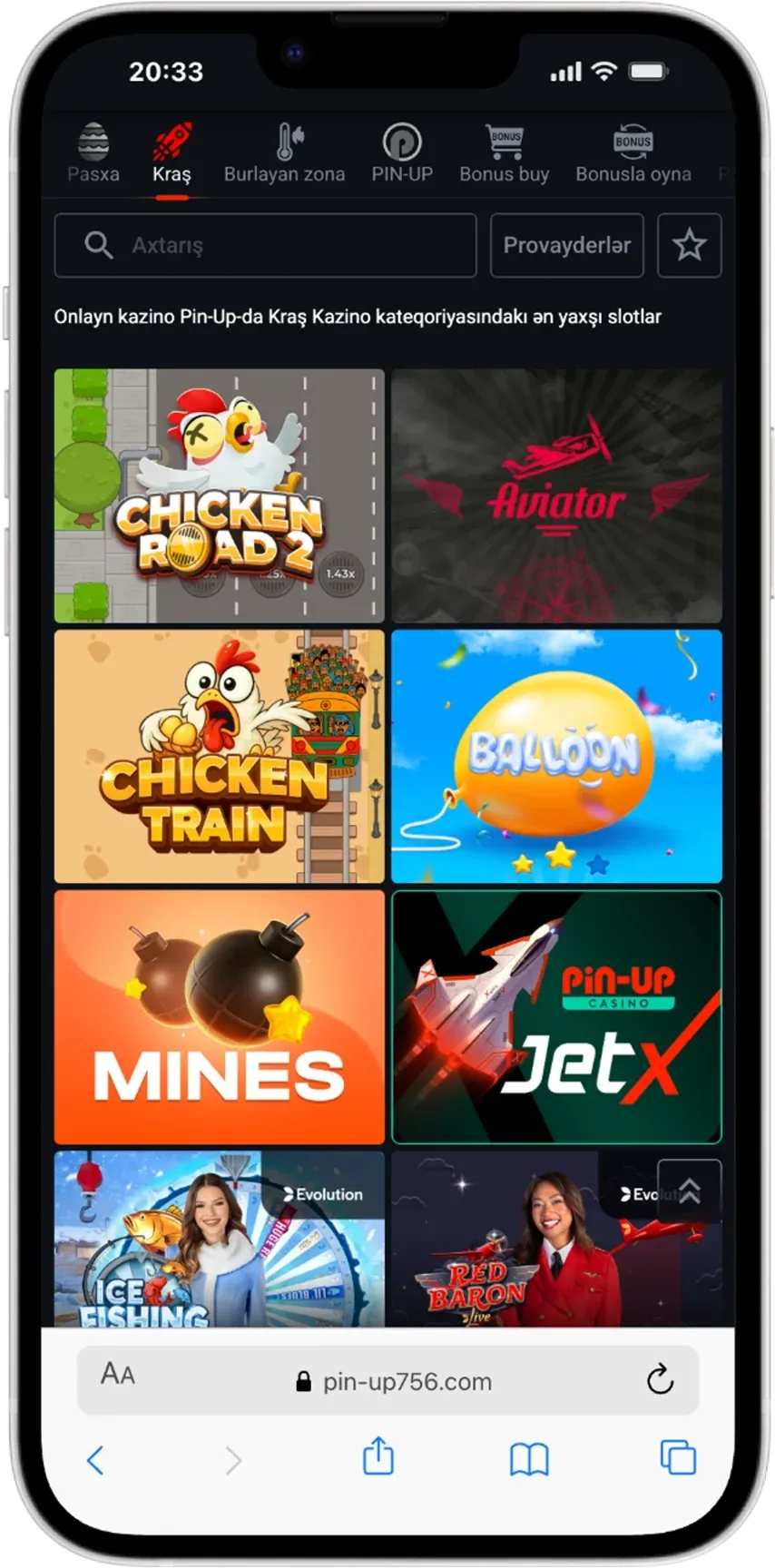This screenshot has height=1568, width=775.
Task: Show favorite games with the star button
Action: 689,245
